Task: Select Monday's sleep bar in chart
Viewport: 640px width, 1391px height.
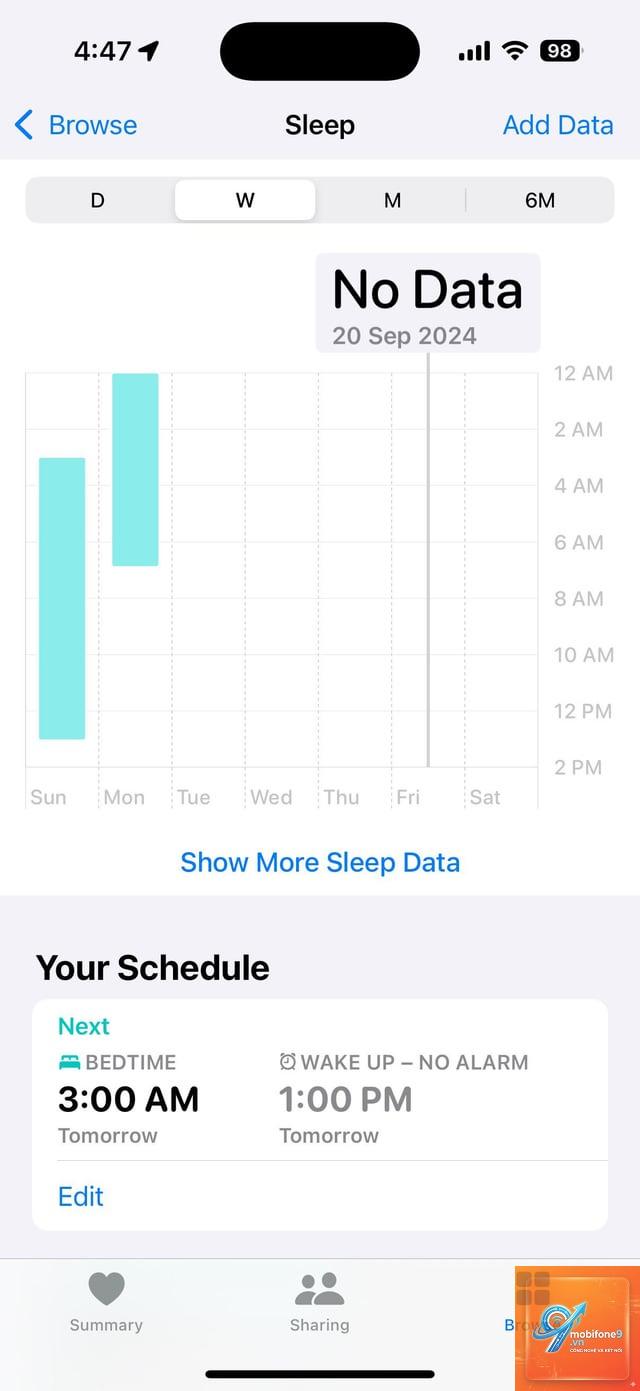Action: 135,470
